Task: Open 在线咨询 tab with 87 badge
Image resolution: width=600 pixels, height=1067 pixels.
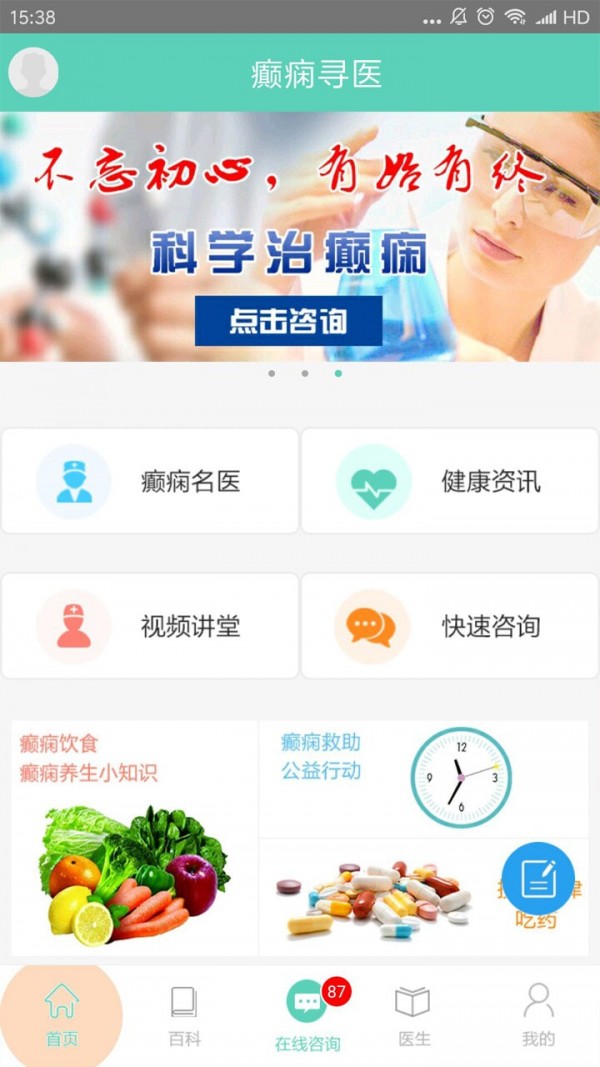Action: pos(308,1015)
